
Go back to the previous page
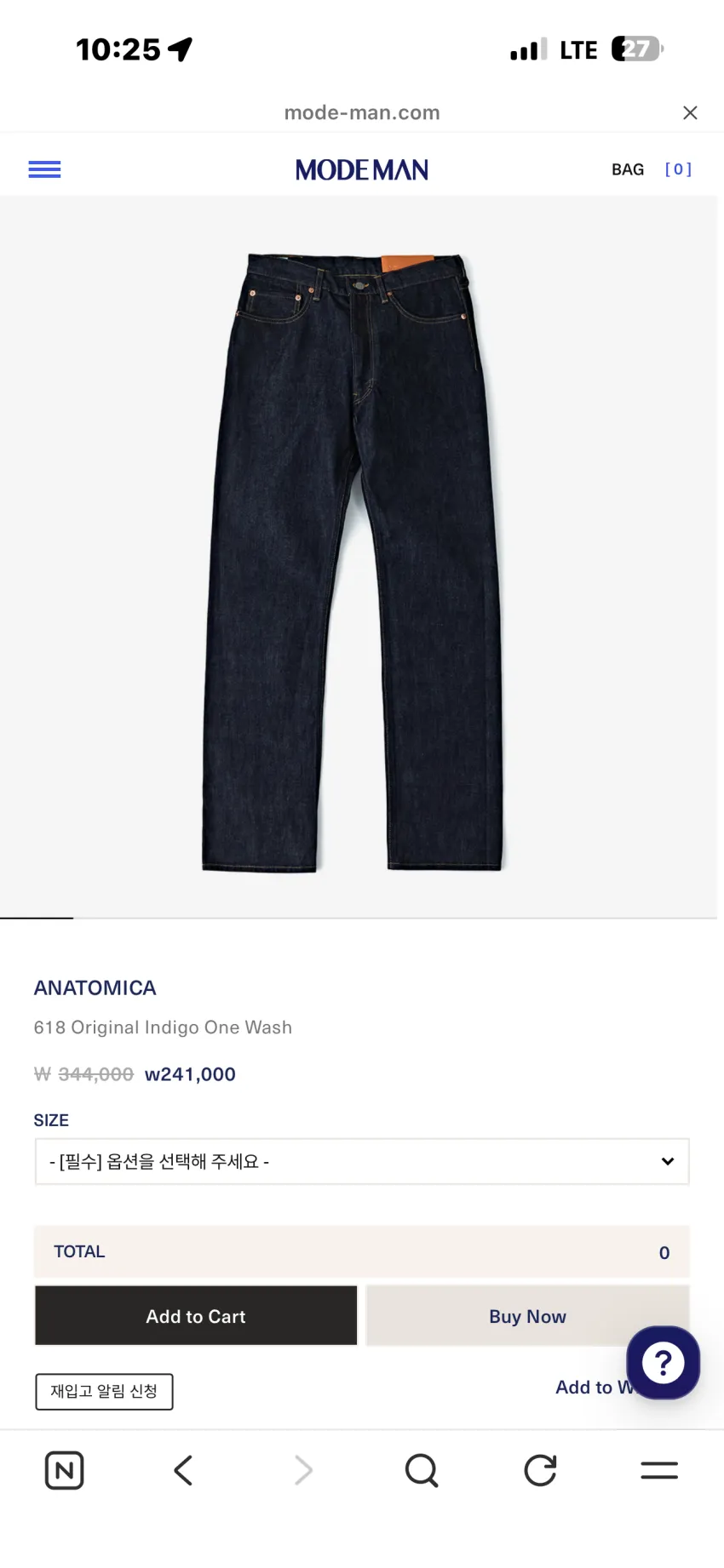[x=183, y=1470]
